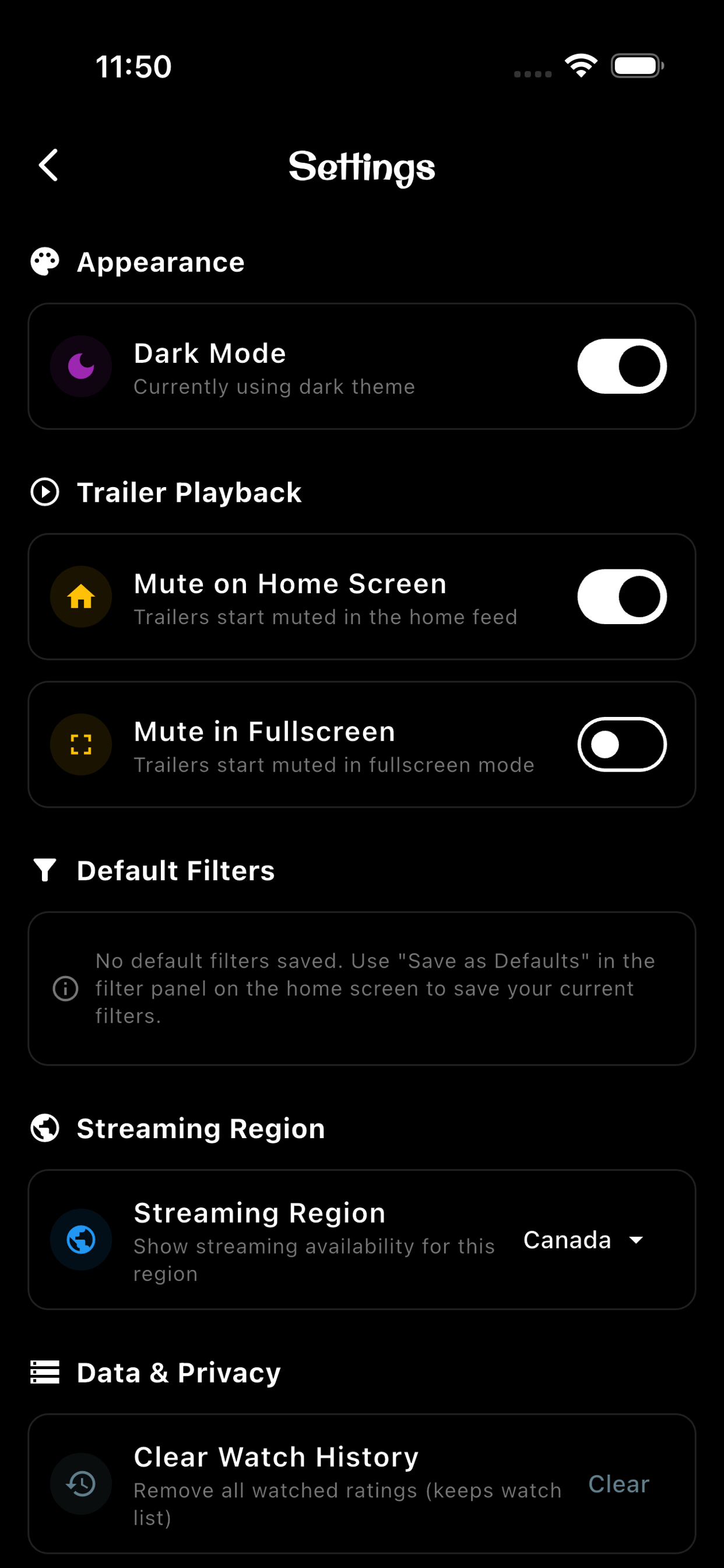Toggle off Dark Mode
The height and width of the screenshot is (1568, 724).
pyautogui.click(x=622, y=365)
